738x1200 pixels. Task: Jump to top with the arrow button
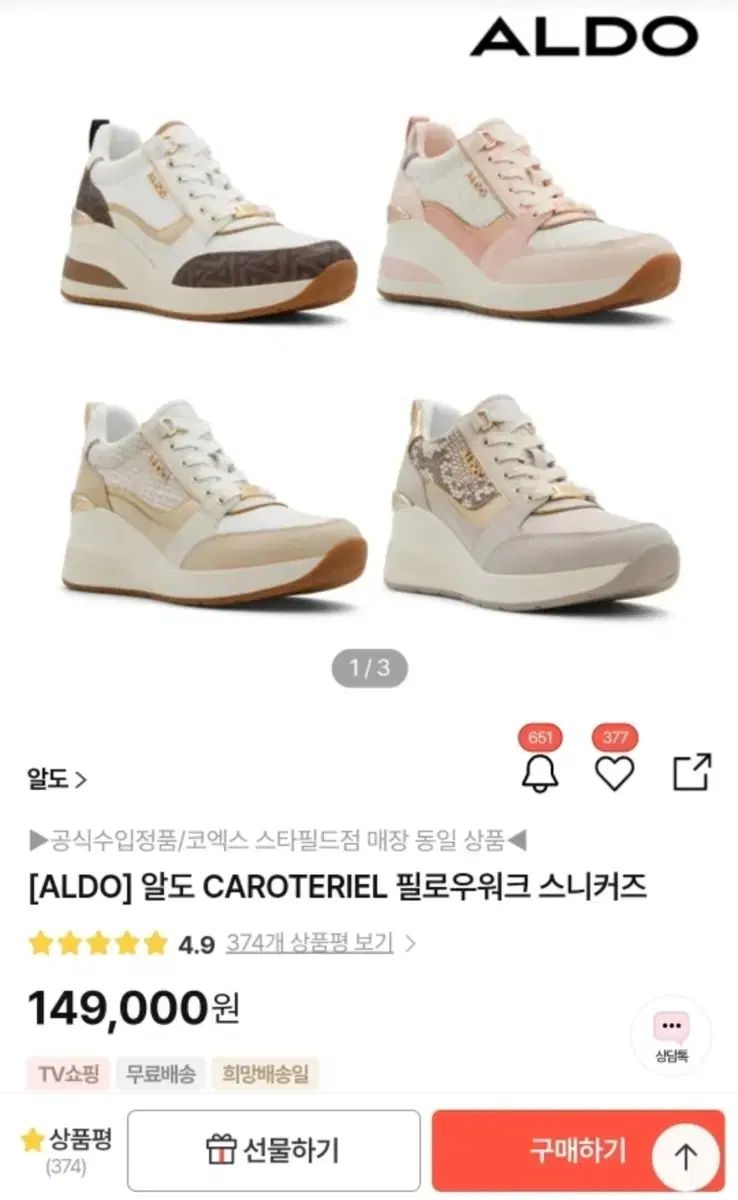[686, 1157]
